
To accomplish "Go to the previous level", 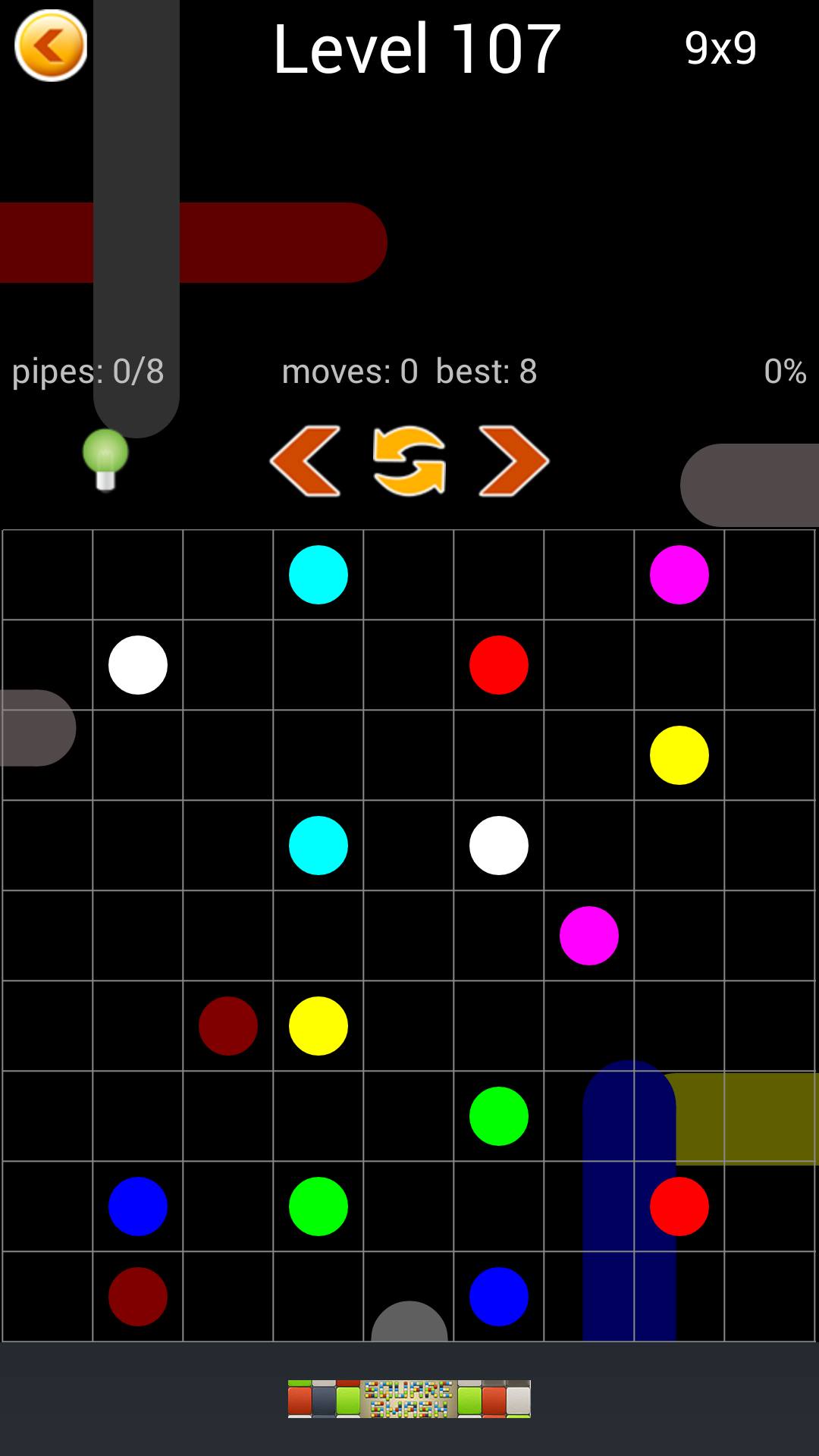I will 305,461.
